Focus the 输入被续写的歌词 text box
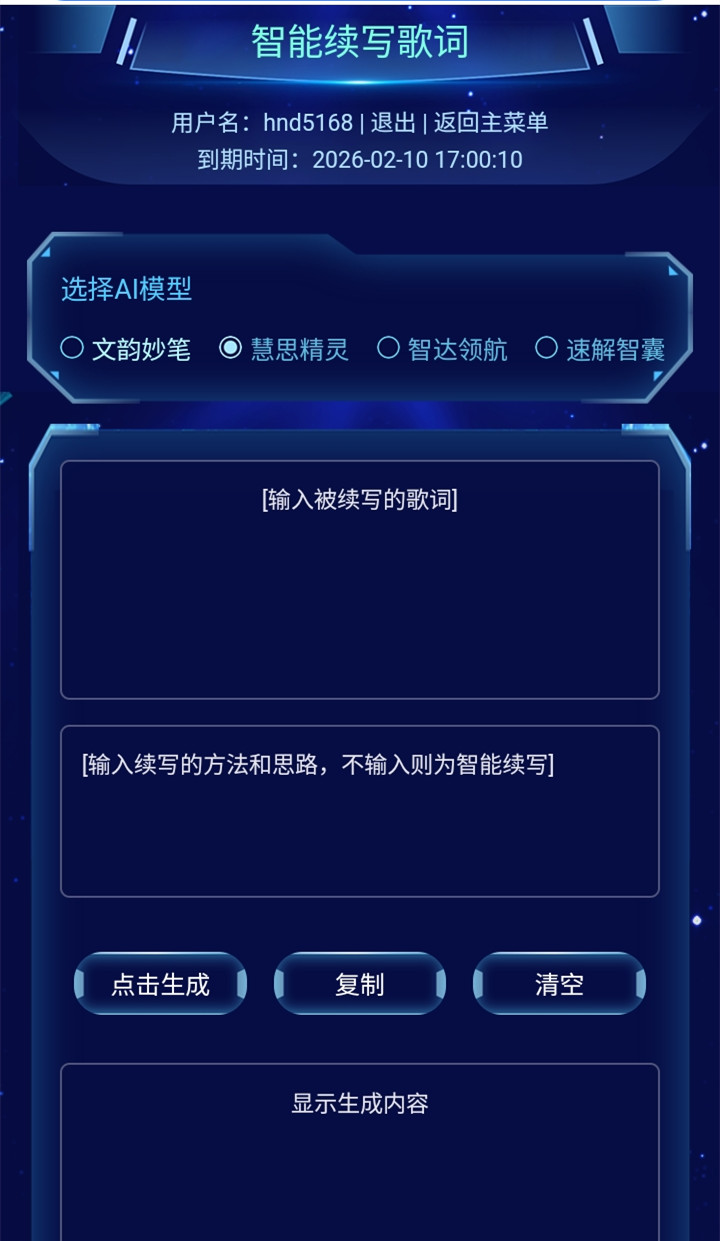The width and height of the screenshot is (720, 1241). (360, 580)
